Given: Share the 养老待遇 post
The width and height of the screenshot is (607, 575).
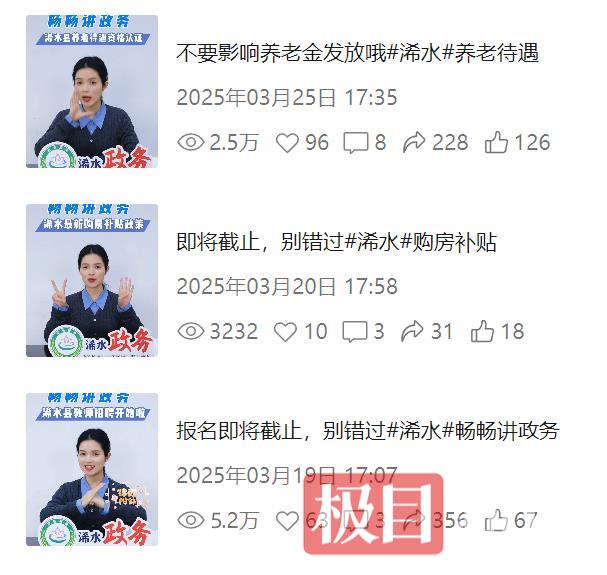Looking at the screenshot, I should point(414,143).
